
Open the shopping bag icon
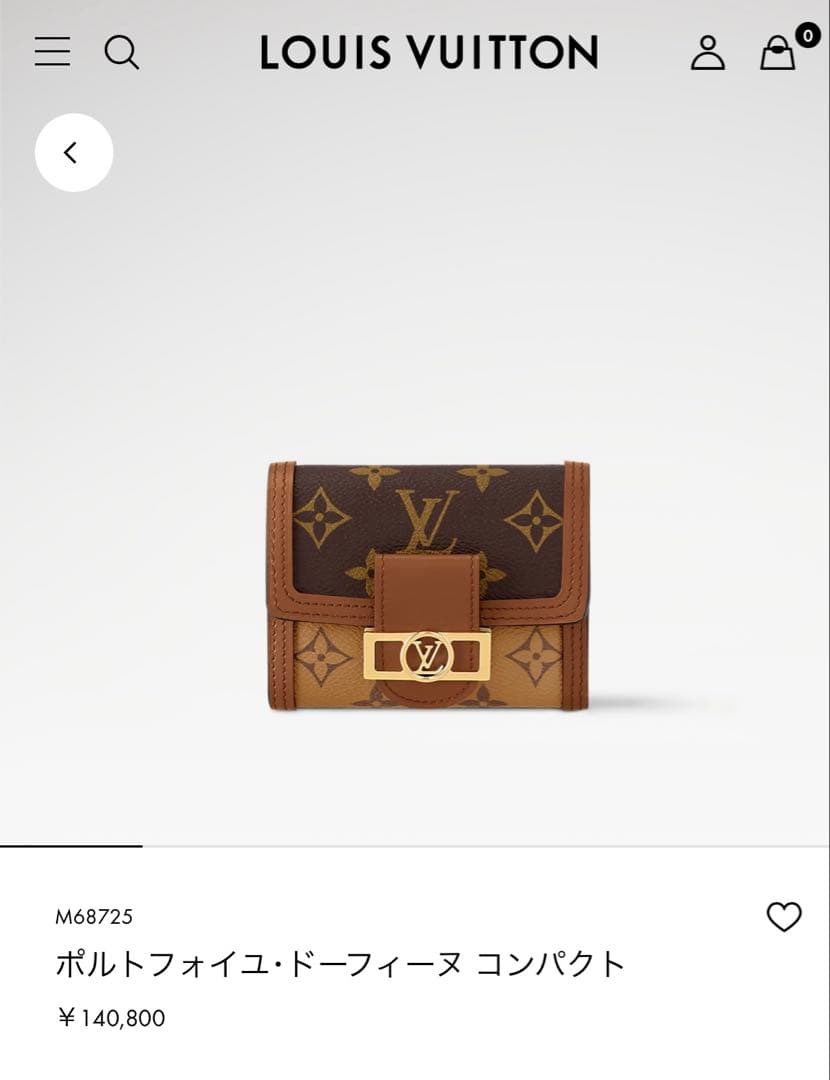(777, 55)
